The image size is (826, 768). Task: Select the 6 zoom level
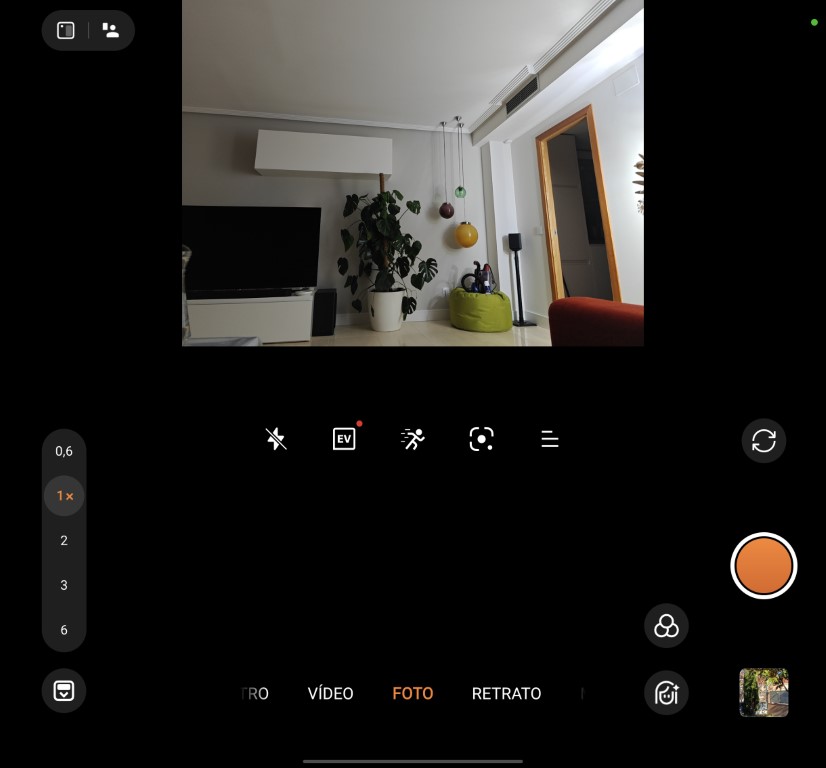(x=64, y=630)
